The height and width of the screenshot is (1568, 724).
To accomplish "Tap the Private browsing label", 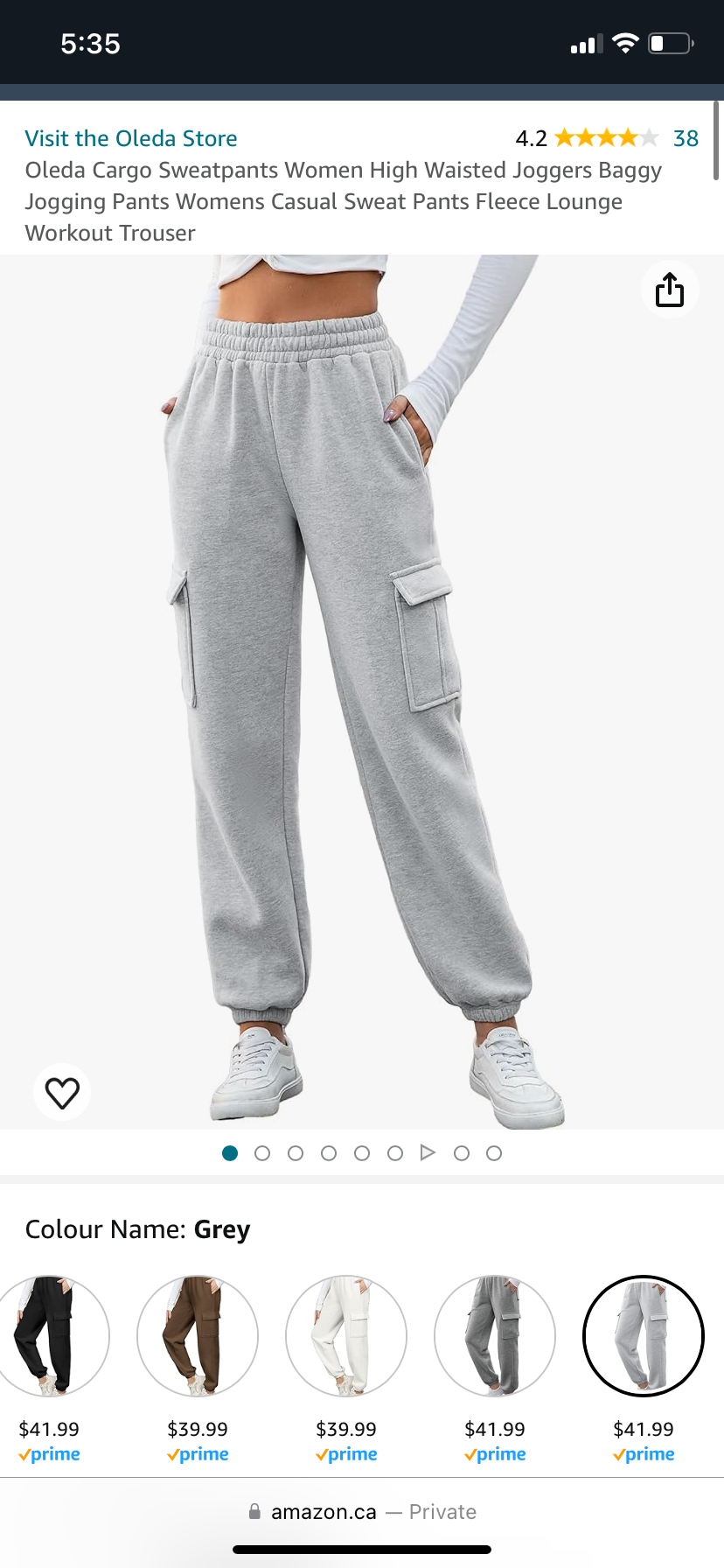I will (442, 1511).
